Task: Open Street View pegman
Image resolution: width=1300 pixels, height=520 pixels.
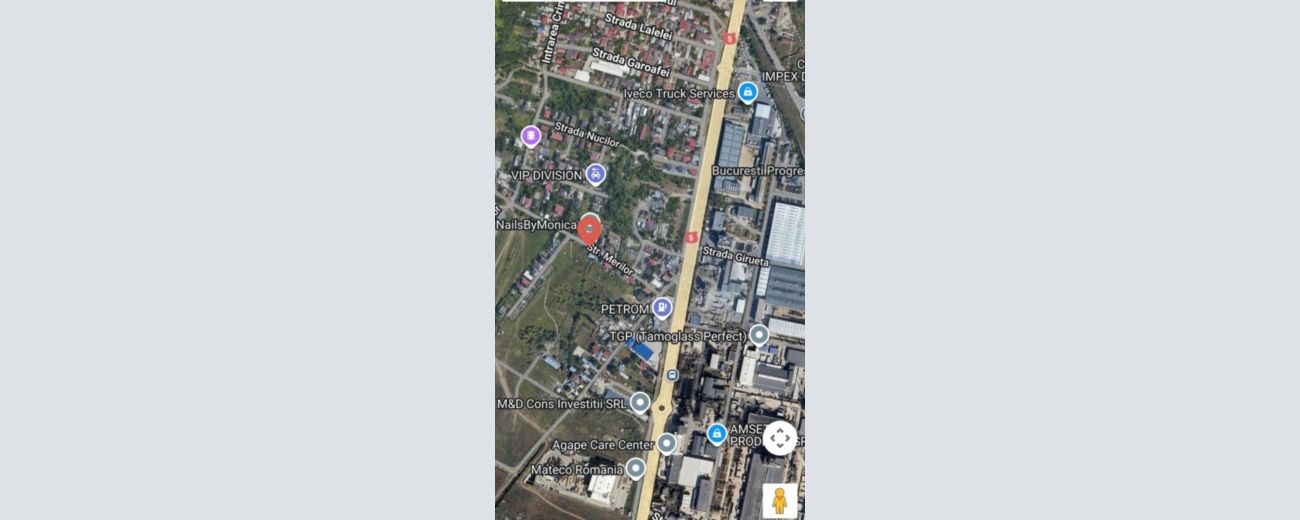Action: [780, 500]
